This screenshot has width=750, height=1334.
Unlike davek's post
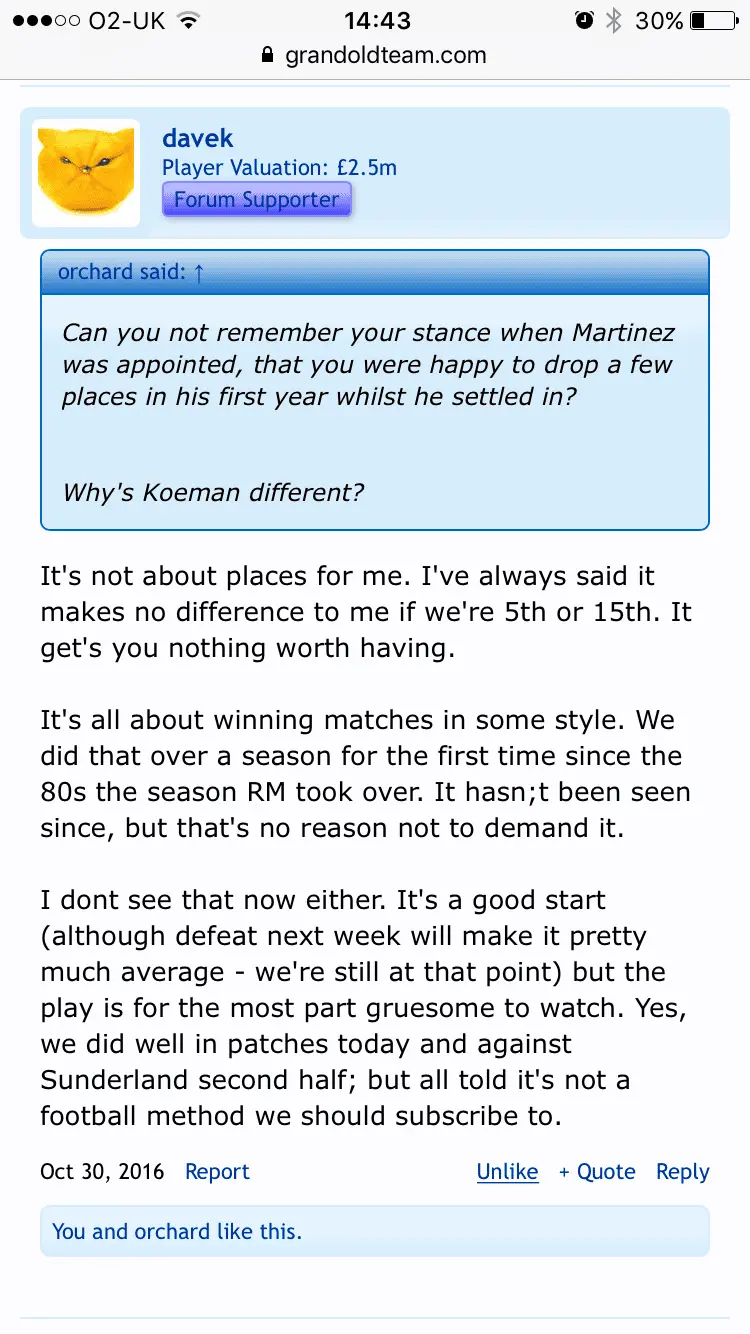coord(507,1171)
